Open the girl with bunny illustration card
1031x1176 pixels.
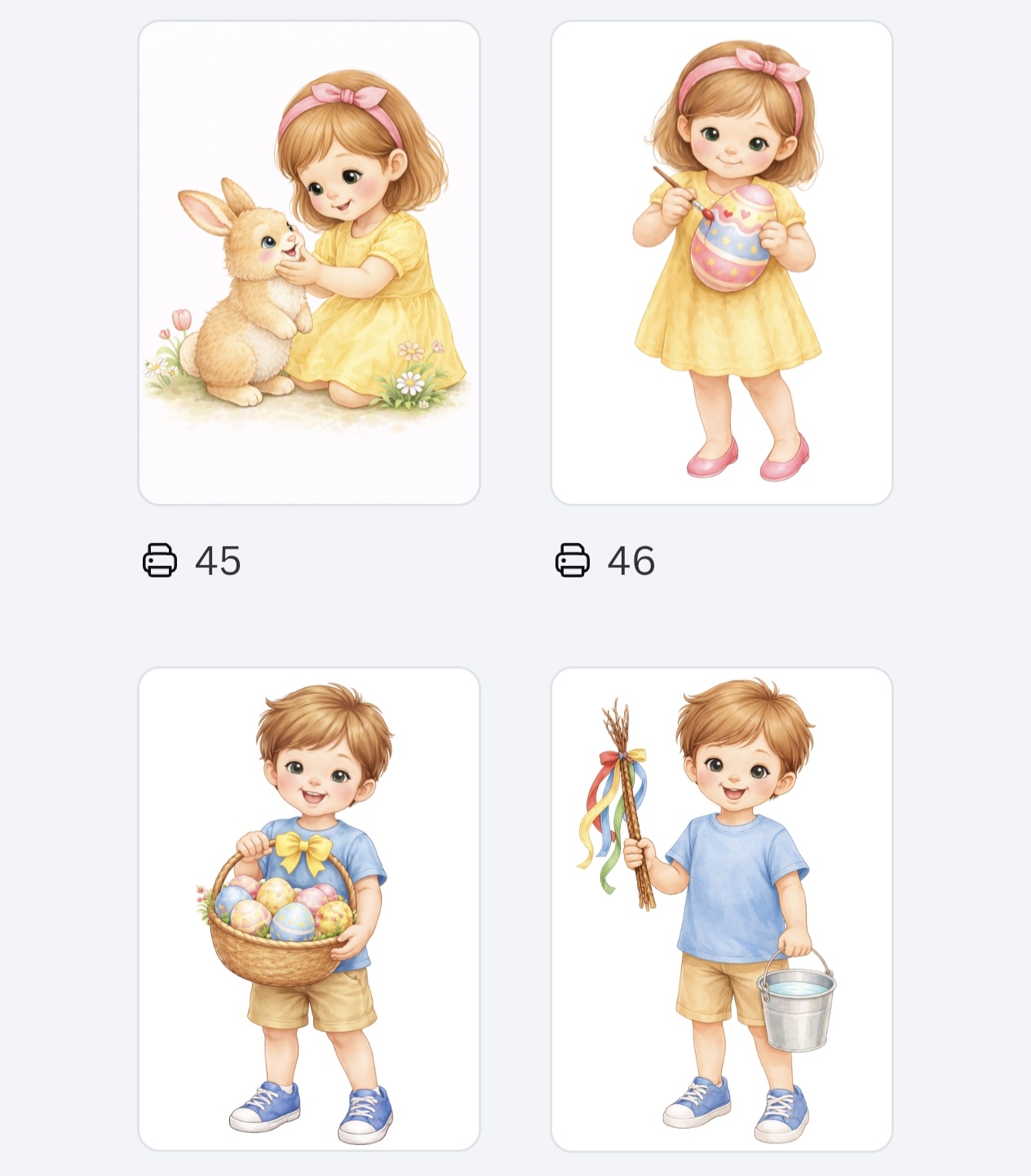(308, 263)
